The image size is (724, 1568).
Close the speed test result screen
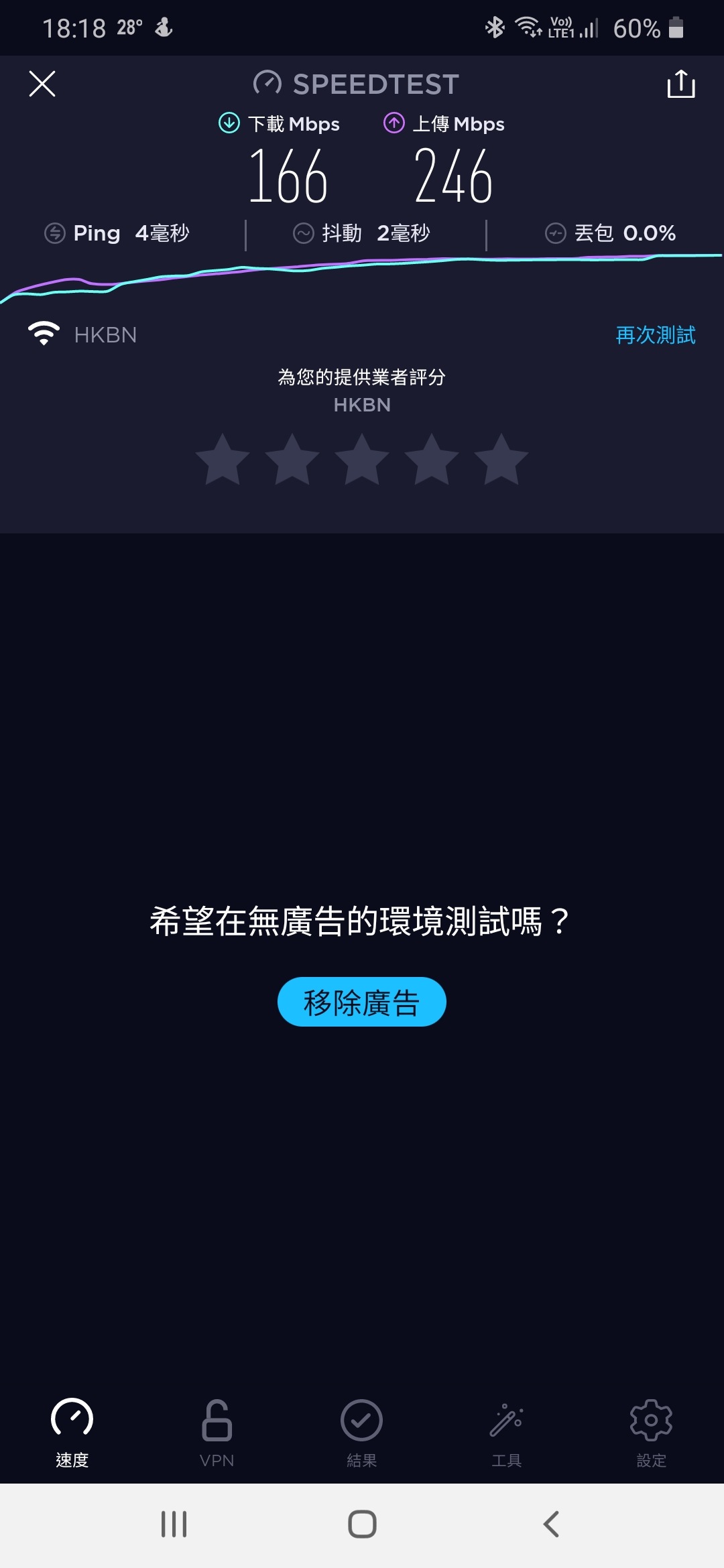pos(42,84)
